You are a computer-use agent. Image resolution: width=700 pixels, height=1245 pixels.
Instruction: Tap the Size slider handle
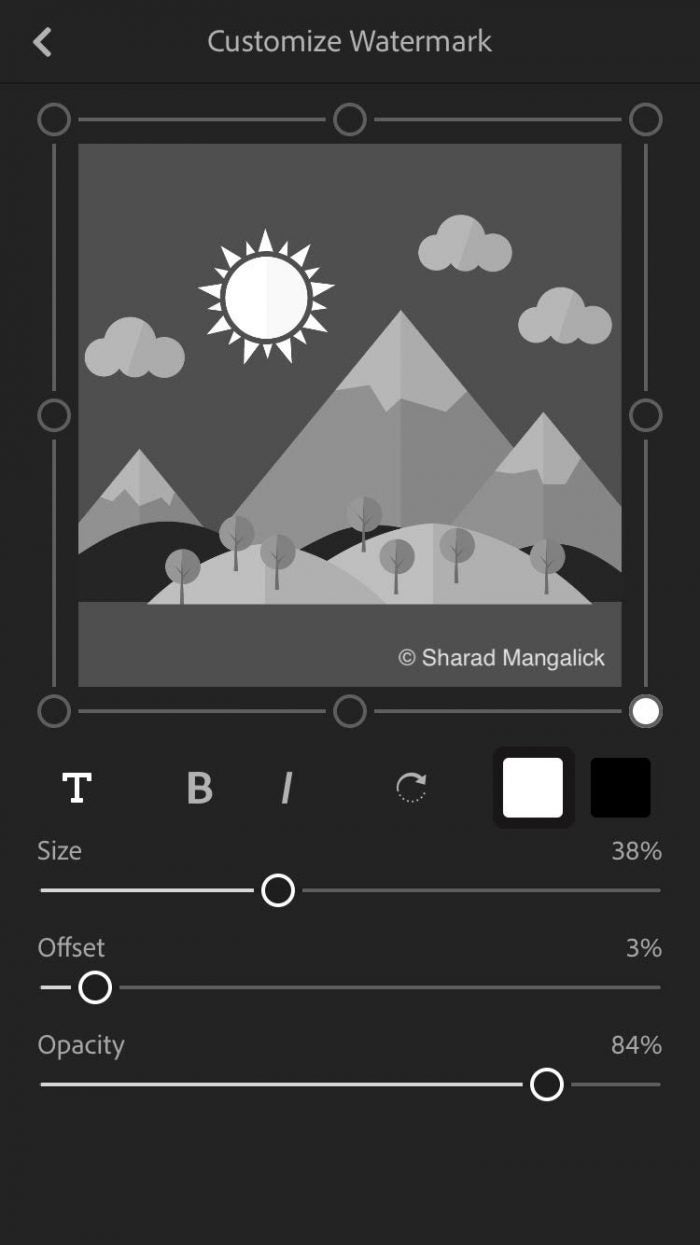click(x=278, y=890)
